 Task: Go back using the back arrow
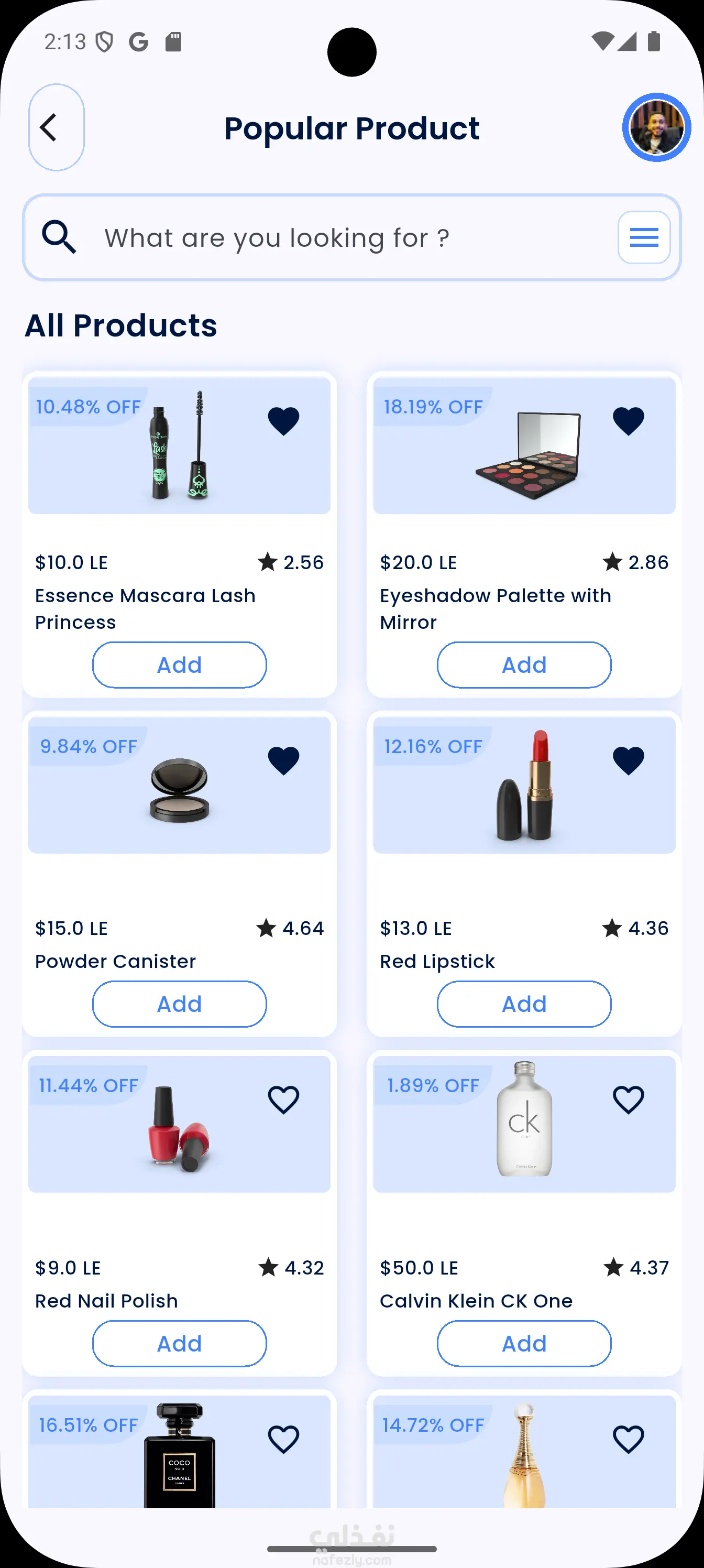pyautogui.click(x=56, y=128)
